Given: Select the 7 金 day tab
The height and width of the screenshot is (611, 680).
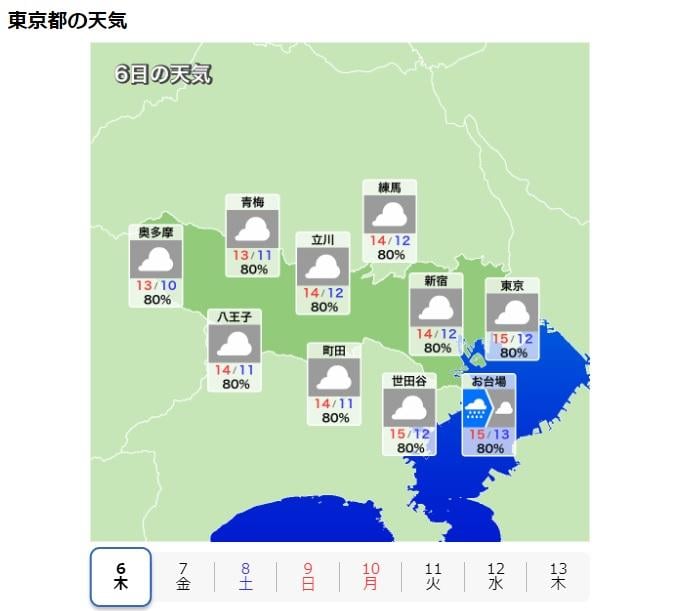Looking at the screenshot, I should point(183,576).
